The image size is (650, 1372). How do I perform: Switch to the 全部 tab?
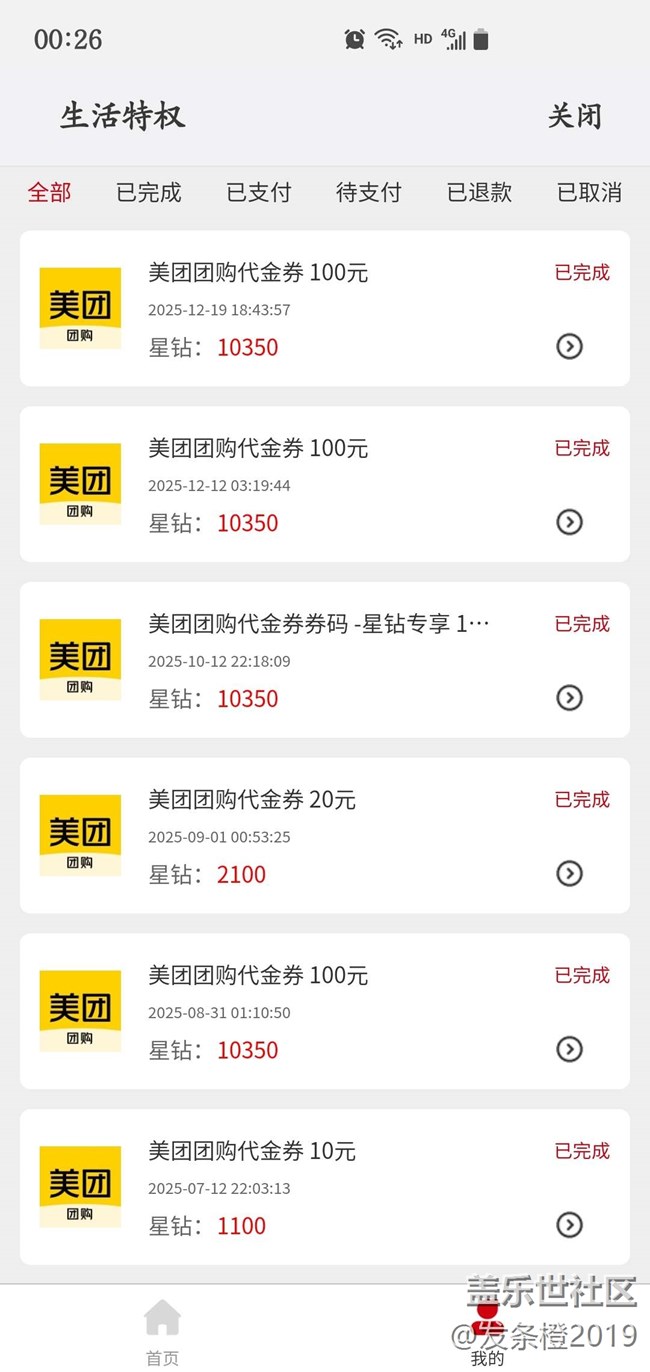tap(49, 192)
